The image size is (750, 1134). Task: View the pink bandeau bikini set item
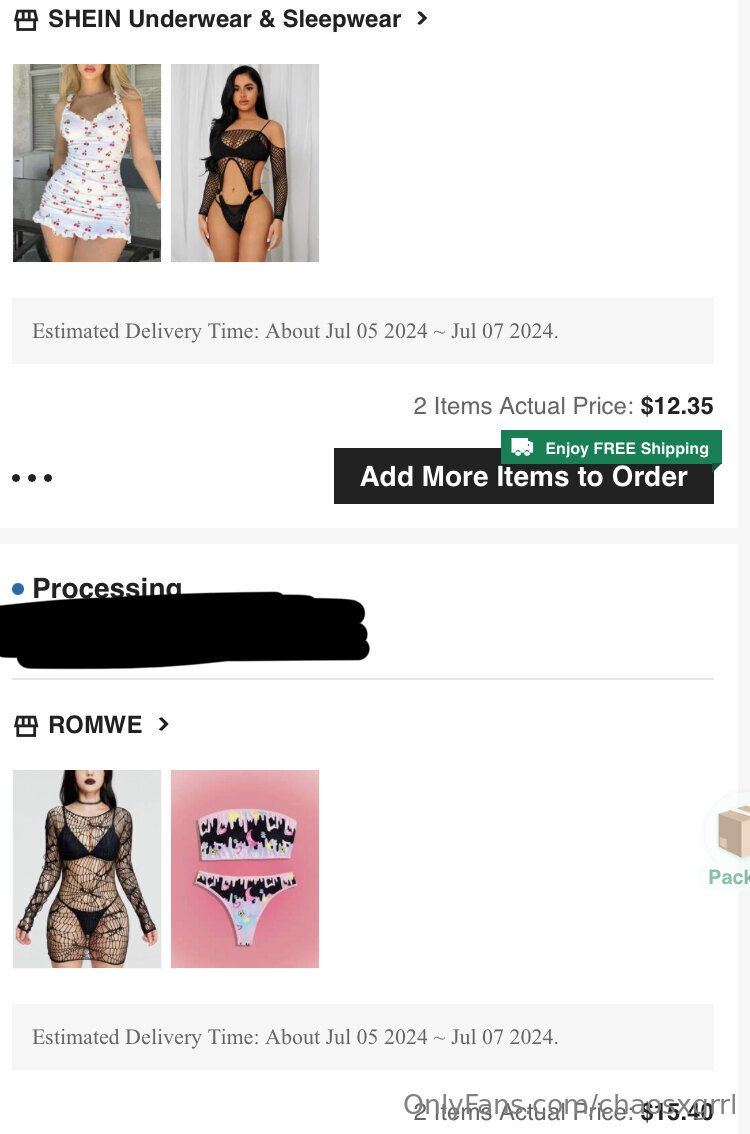click(x=245, y=868)
